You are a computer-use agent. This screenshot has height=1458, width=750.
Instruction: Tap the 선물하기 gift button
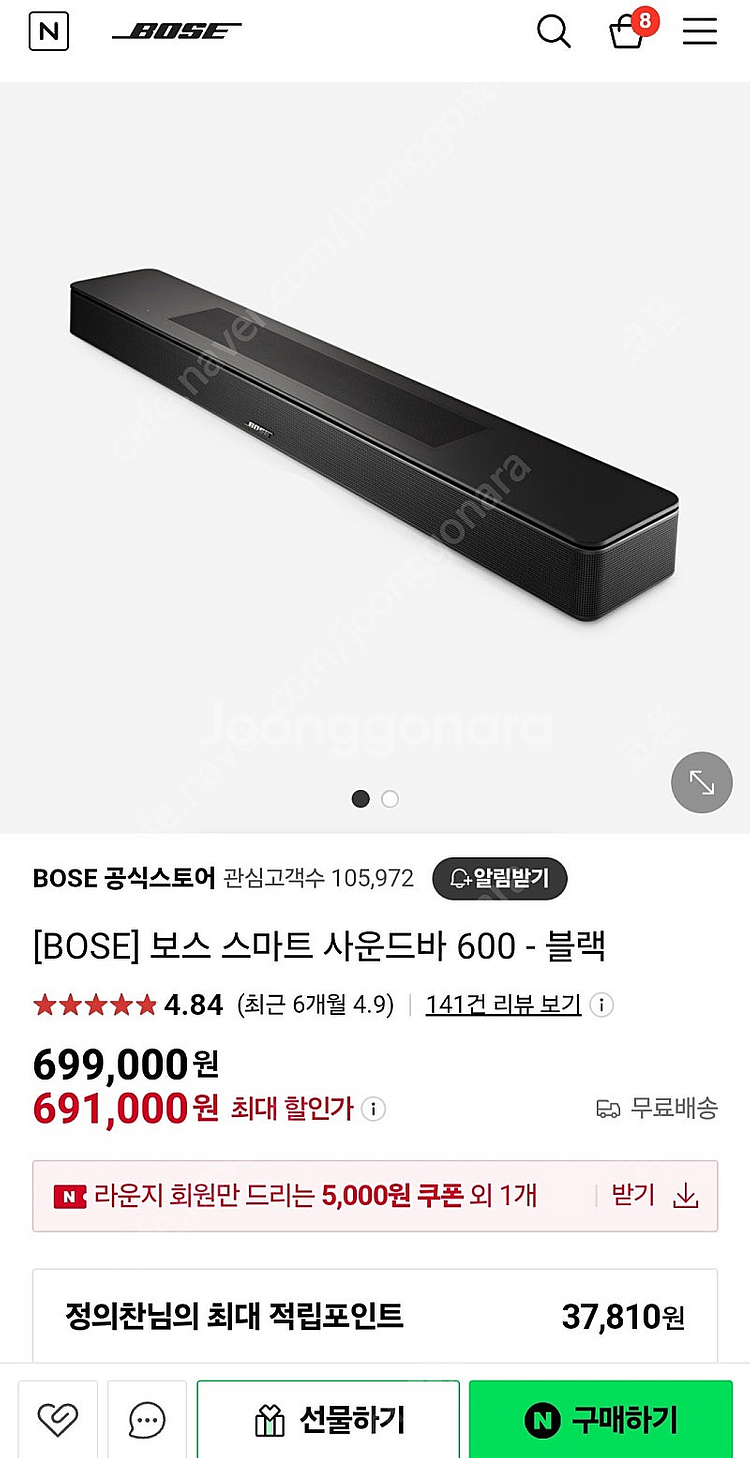point(328,1418)
